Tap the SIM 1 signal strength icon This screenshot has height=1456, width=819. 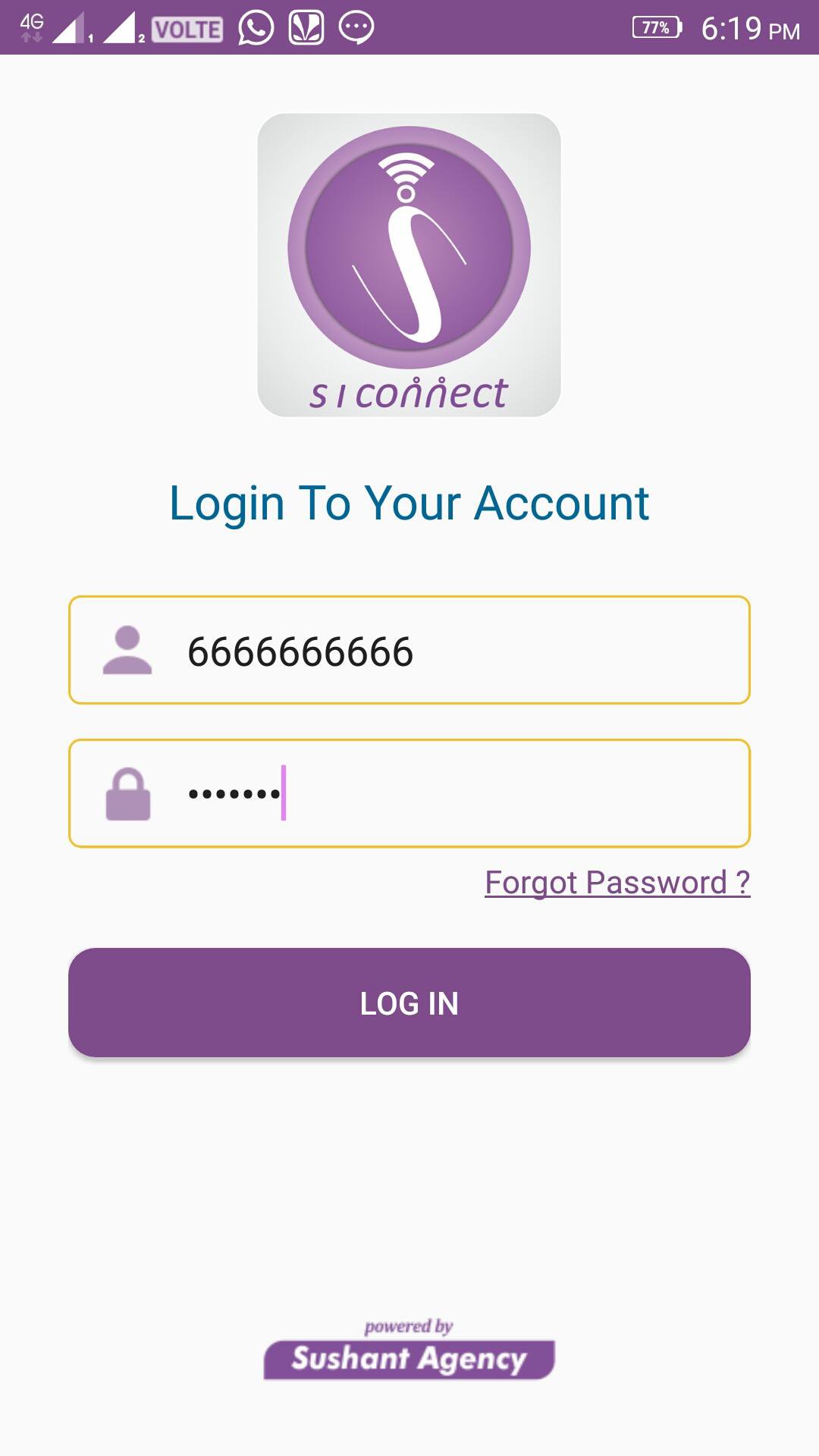point(72,28)
